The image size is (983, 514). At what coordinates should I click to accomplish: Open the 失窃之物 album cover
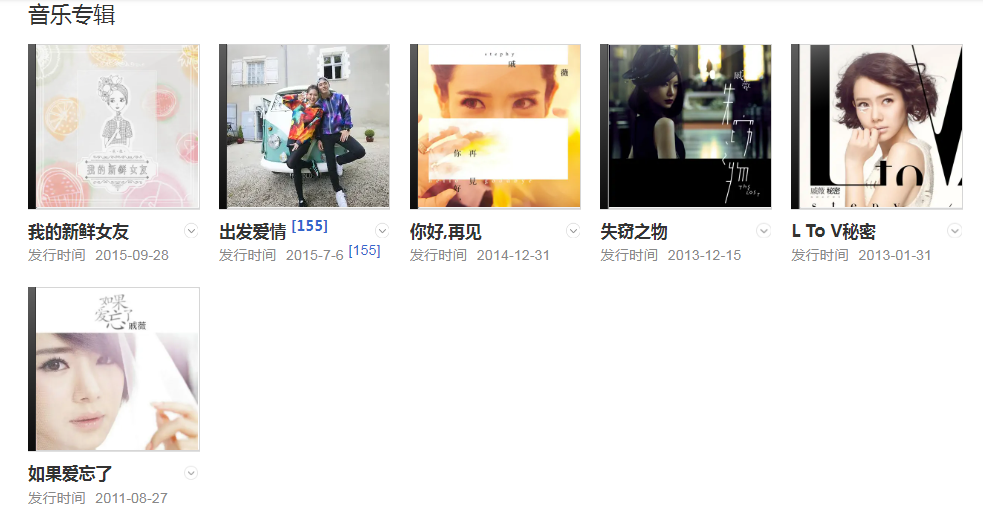coord(686,126)
